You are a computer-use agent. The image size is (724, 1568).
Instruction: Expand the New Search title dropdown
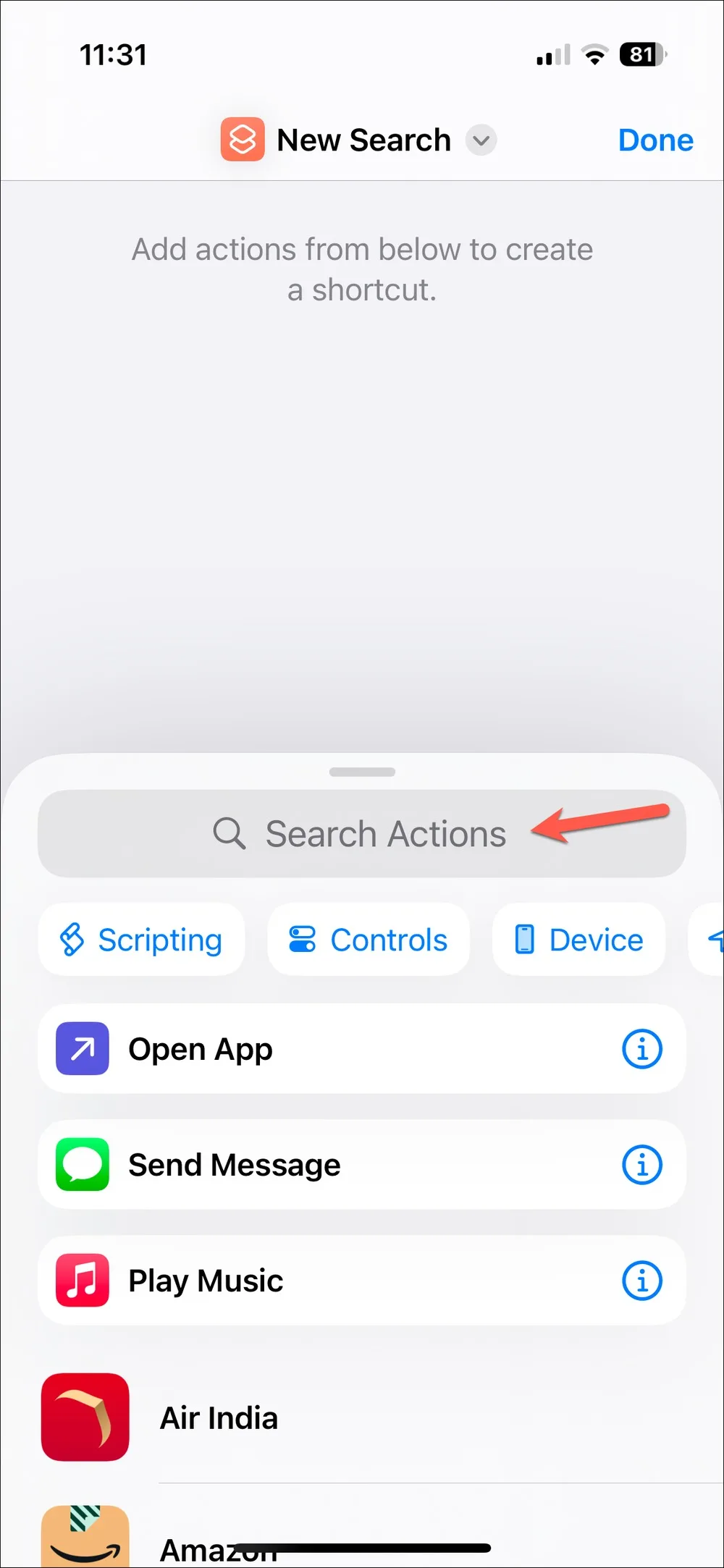[481, 140]
